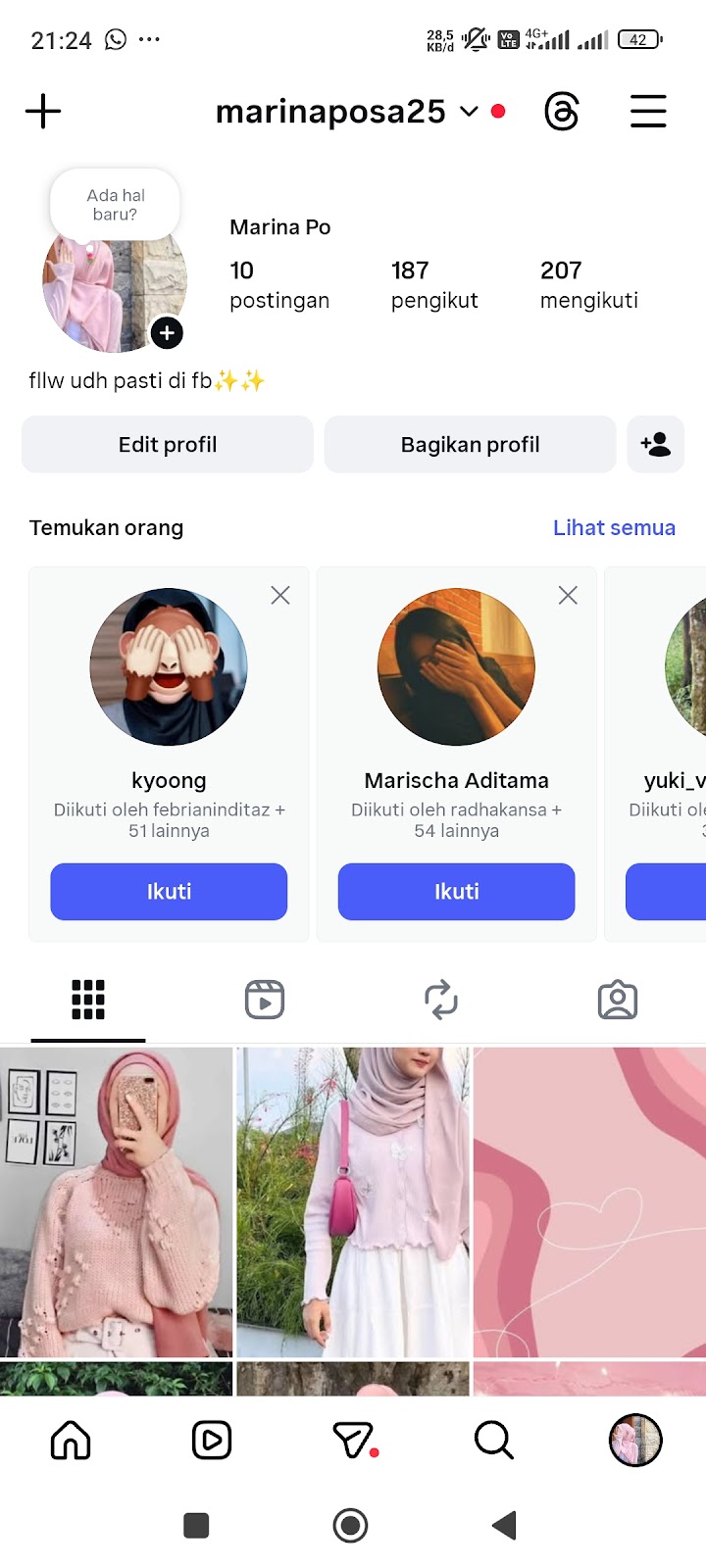Open the post with the pink knit sweater

click(x=116, y=1201)
